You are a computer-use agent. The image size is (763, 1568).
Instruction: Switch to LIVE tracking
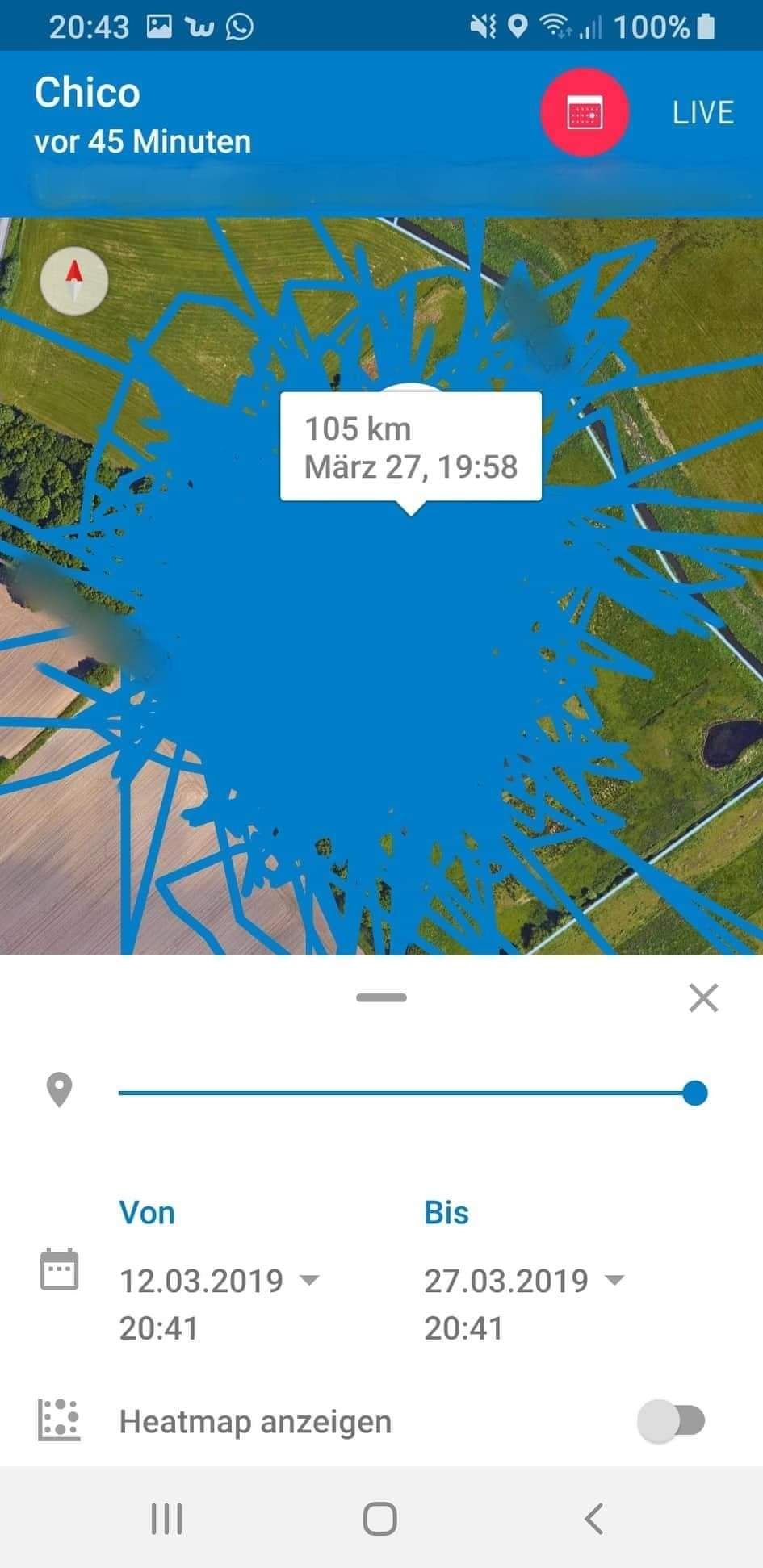[x=703, y=113]
